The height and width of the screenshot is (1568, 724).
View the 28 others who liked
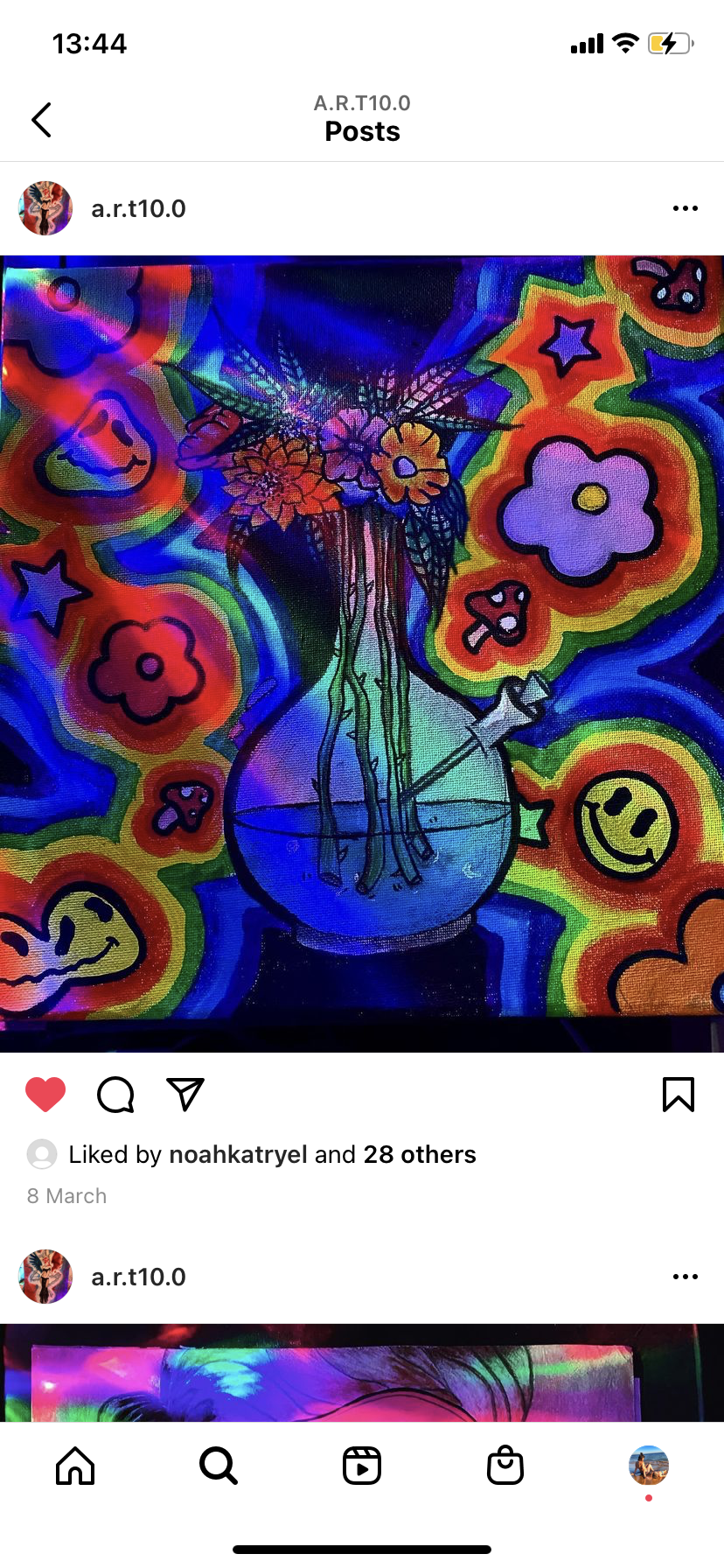point(420,1155)
